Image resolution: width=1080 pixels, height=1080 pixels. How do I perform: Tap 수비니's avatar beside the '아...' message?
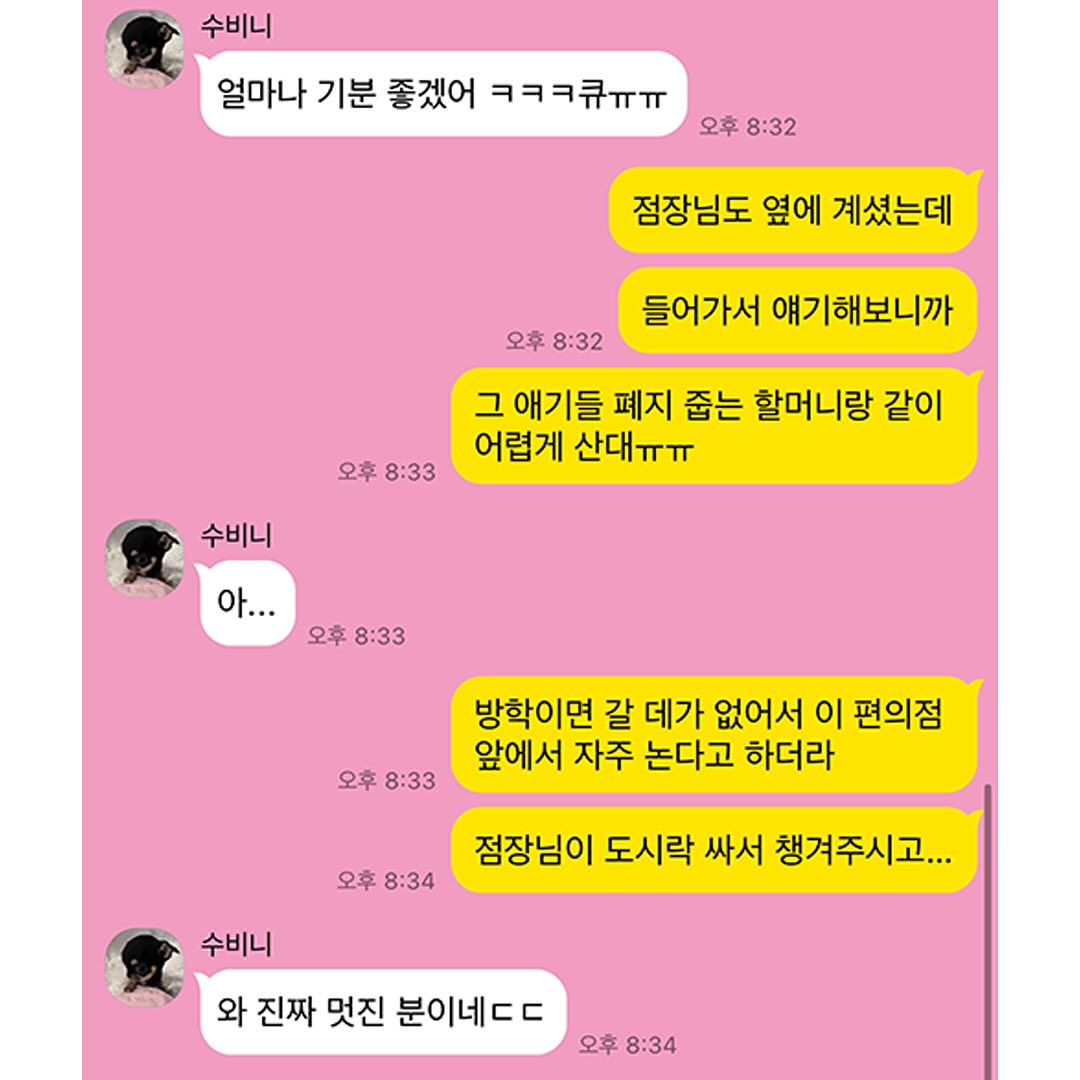[x=144, y=558]
